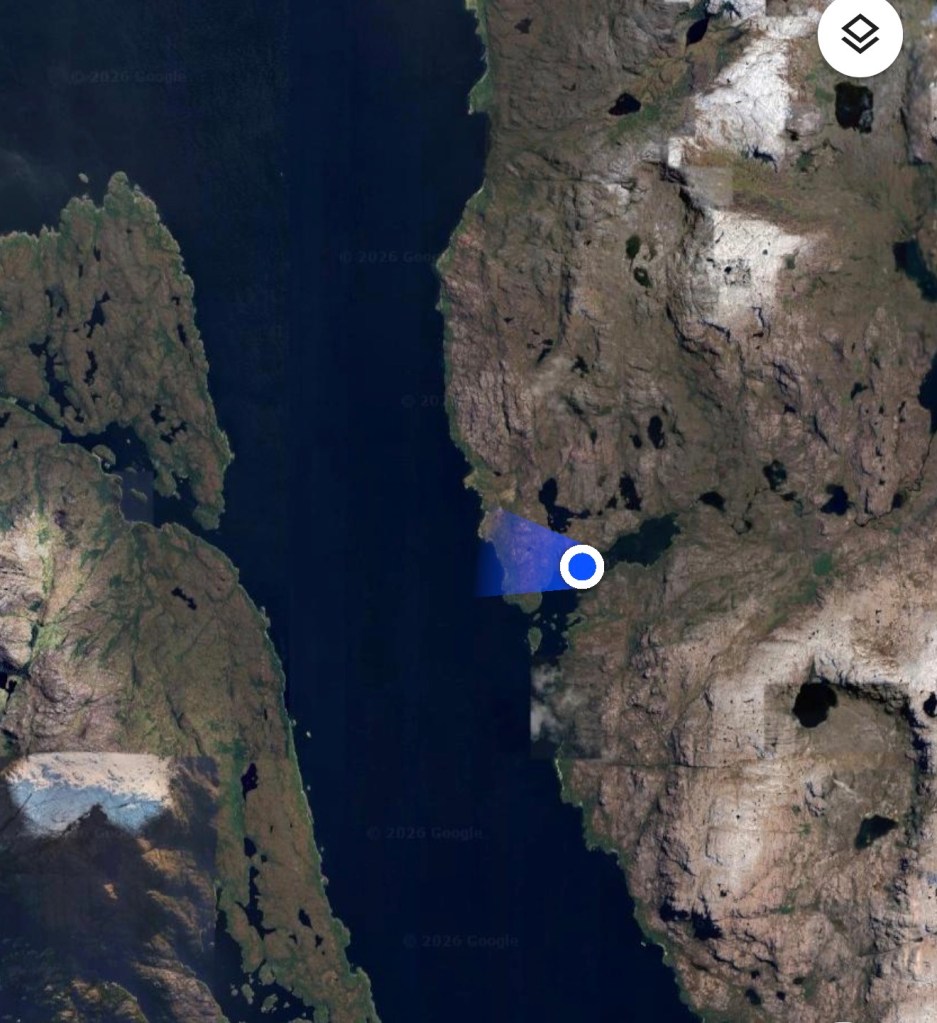Screen dimensions: 937x1023
Task: Tap the blue current location dot
Action: click(581, 567)
